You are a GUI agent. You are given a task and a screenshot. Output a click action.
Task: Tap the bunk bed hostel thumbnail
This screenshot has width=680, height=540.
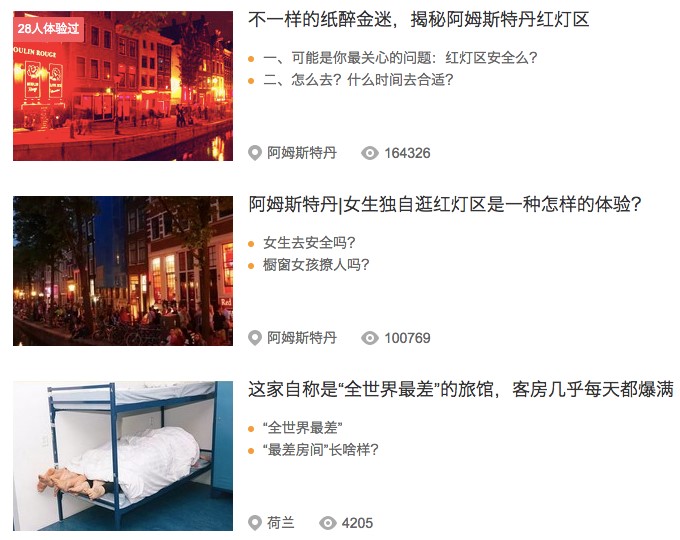(x=123, y=456)
